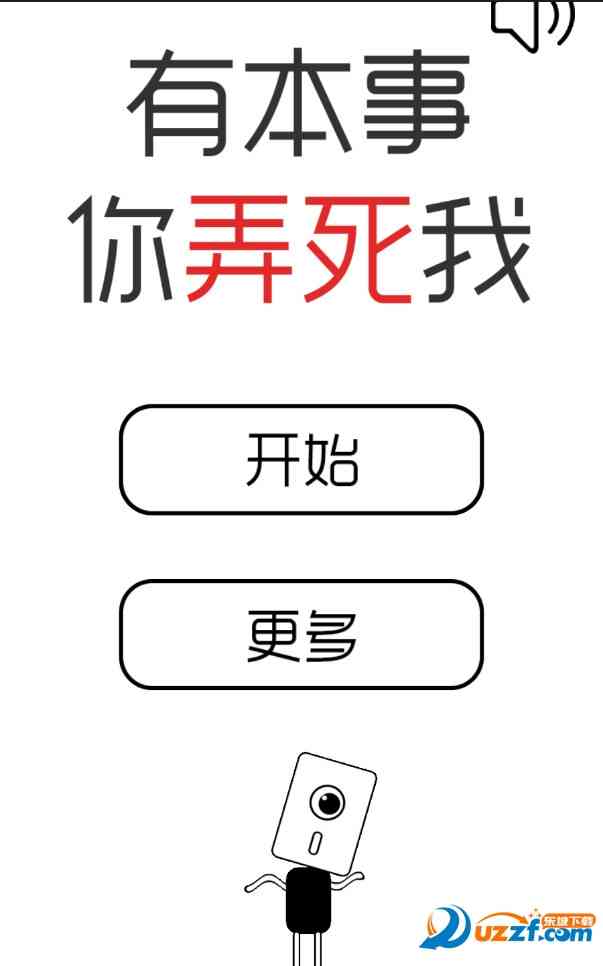Start the game with 开始 button
Viewport: 603px width, 966px height.
(x=301, y=460)
